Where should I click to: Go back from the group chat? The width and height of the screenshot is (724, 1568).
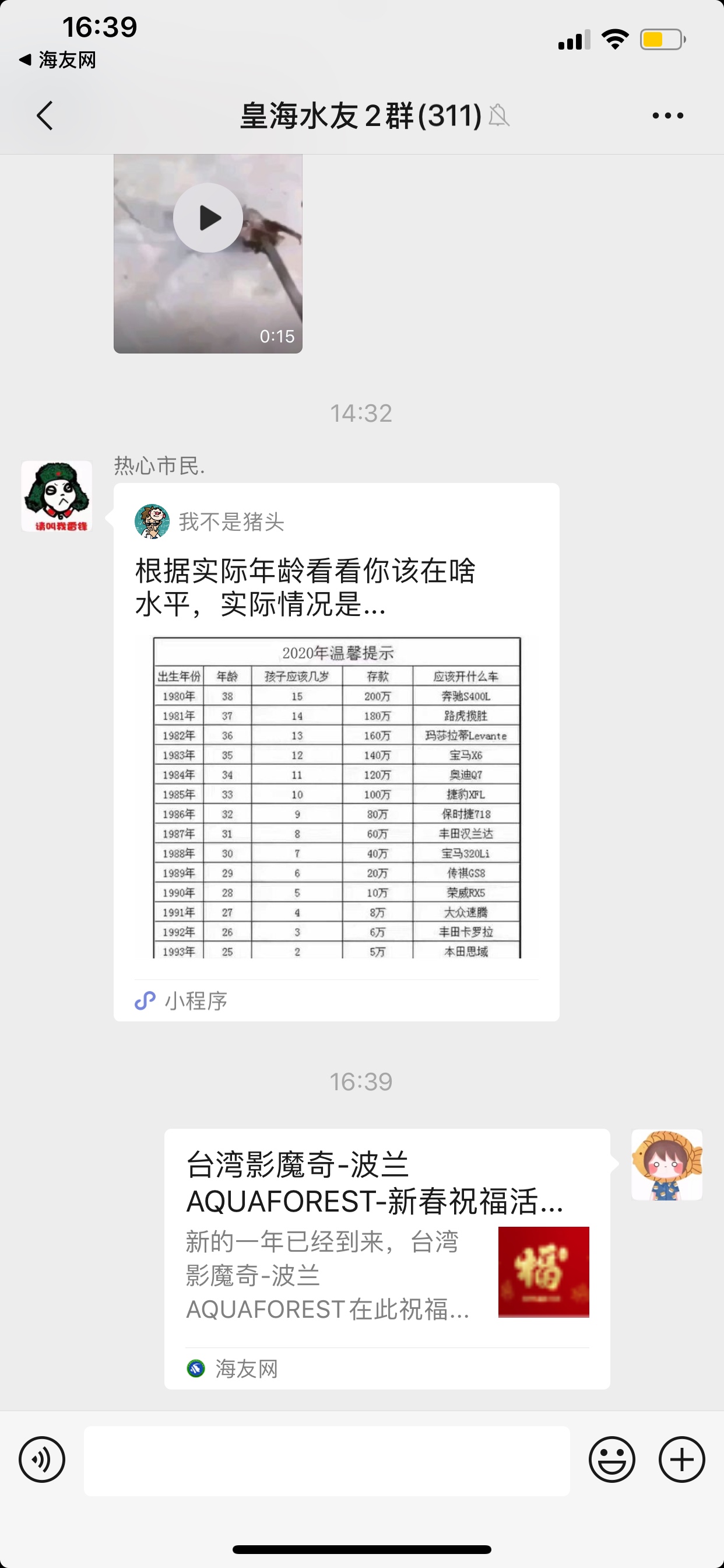pyautogui.click(x=45, y=116)
